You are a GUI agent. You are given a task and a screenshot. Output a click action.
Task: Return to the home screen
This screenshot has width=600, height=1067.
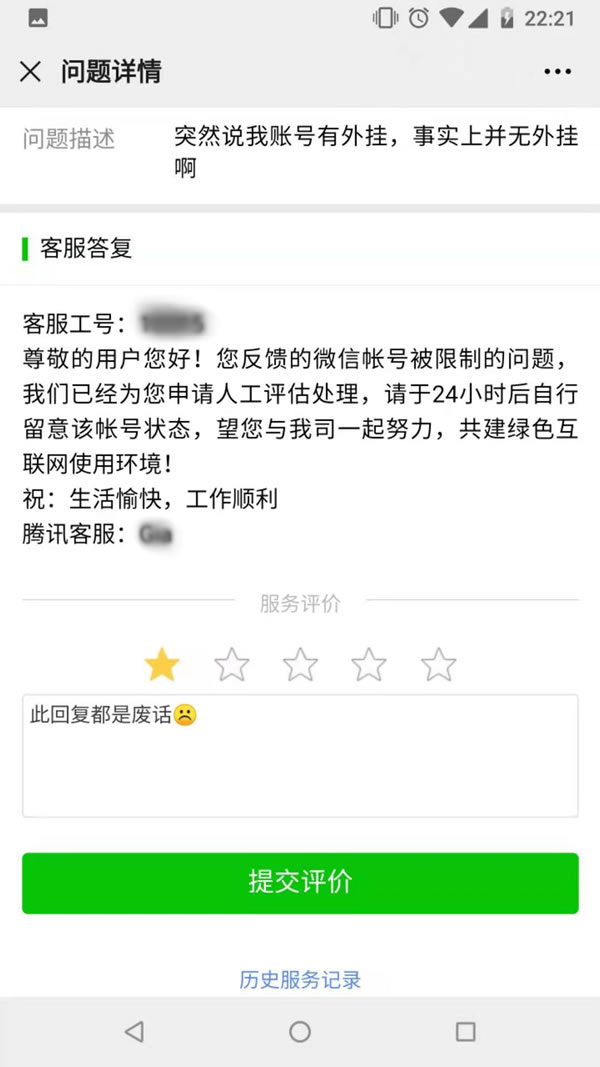point(300,1032)
